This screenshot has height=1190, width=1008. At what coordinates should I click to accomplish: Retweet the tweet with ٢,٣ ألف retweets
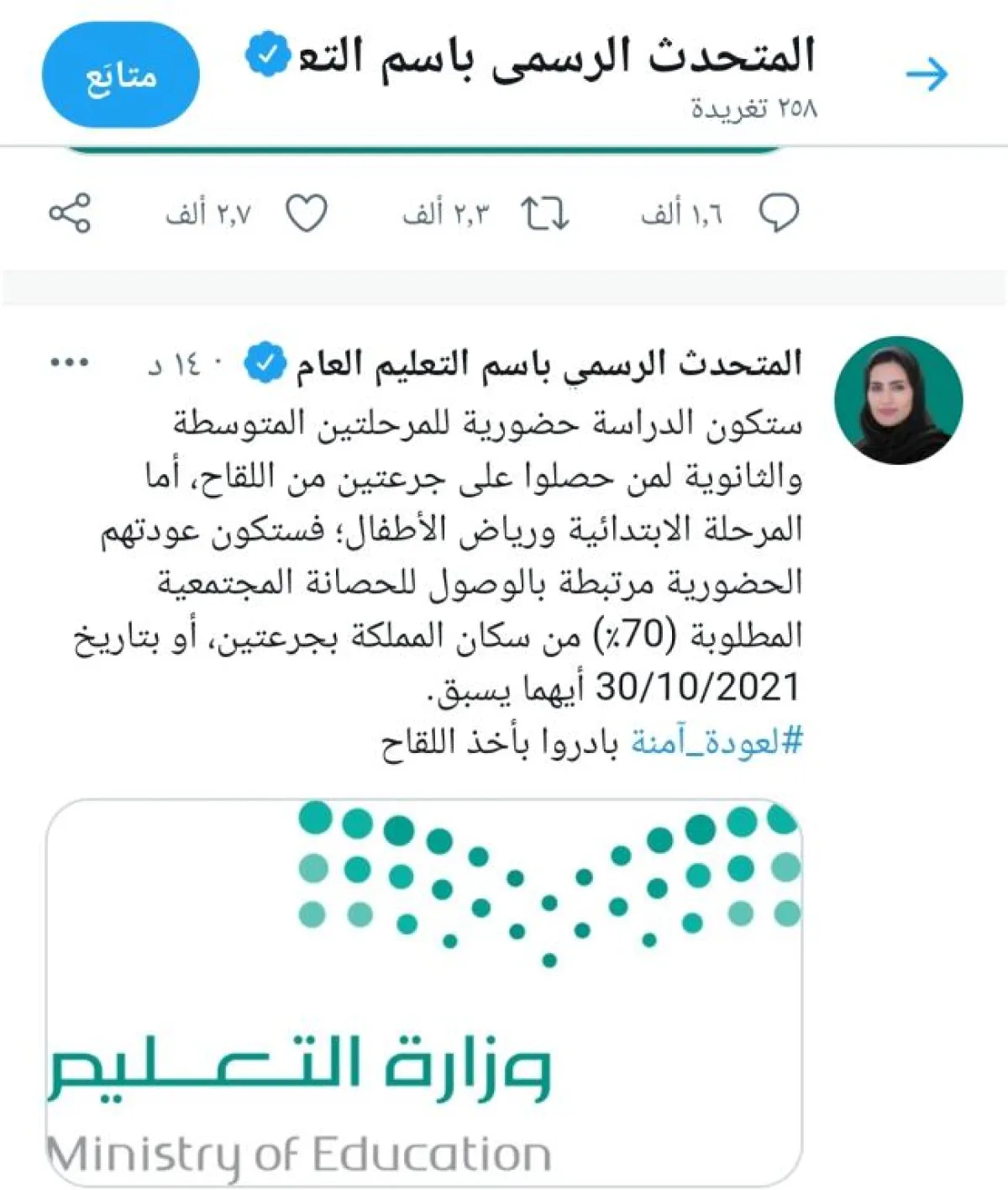coord(545,214)
